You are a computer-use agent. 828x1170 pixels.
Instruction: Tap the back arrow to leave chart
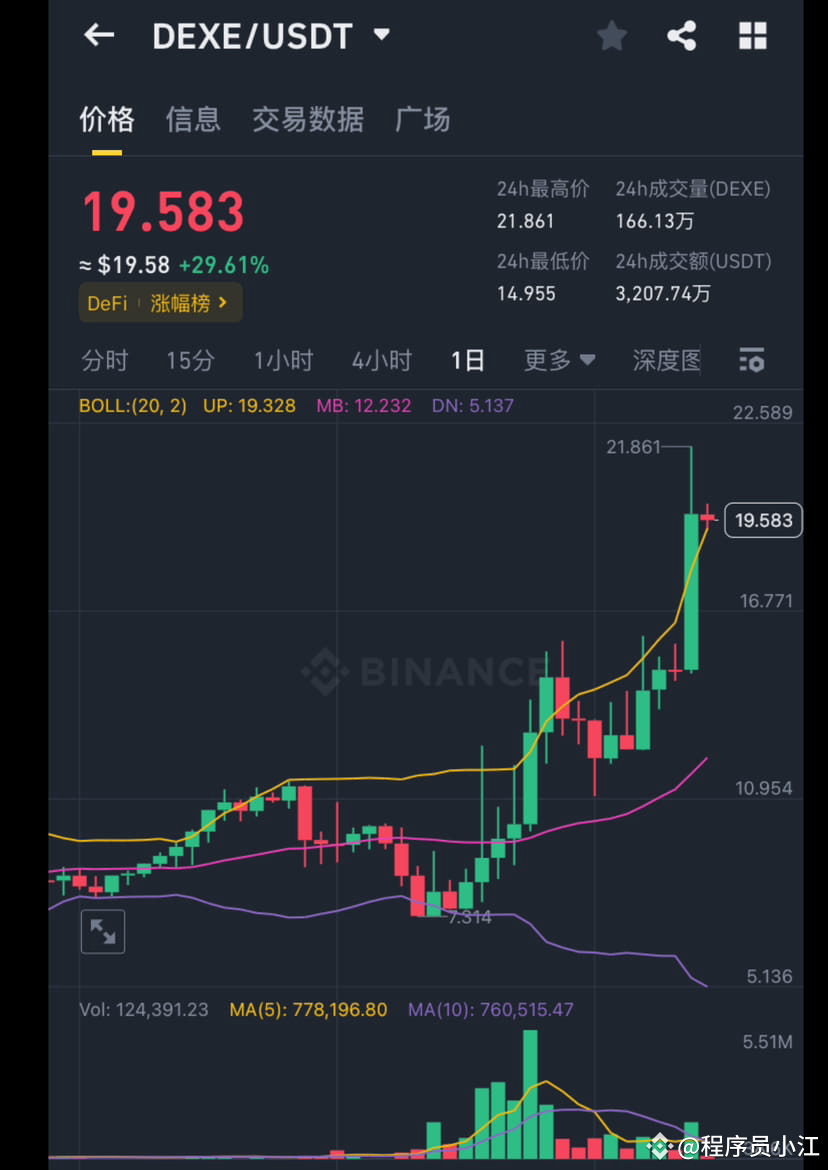pos(97,35)
